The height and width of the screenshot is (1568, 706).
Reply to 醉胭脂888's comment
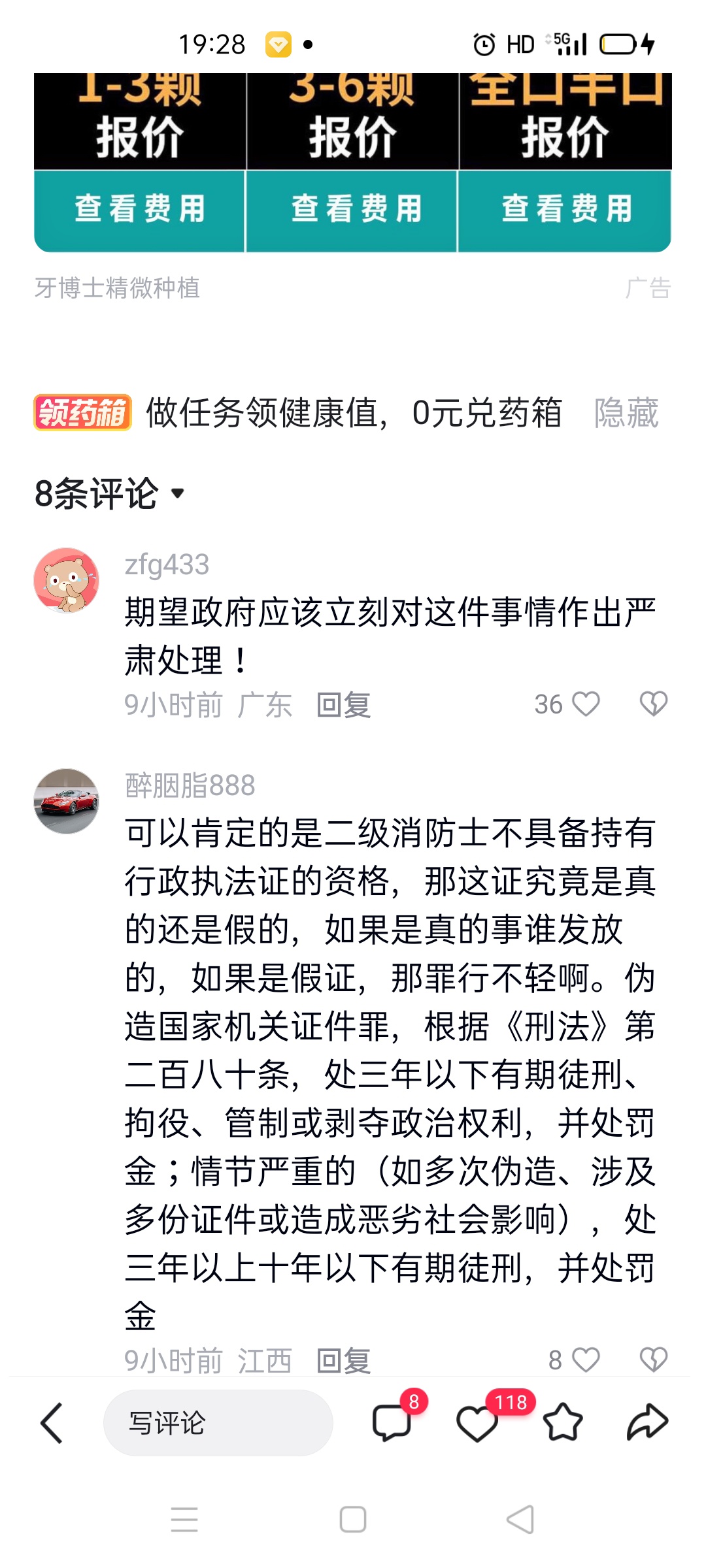pos(343,1360)
